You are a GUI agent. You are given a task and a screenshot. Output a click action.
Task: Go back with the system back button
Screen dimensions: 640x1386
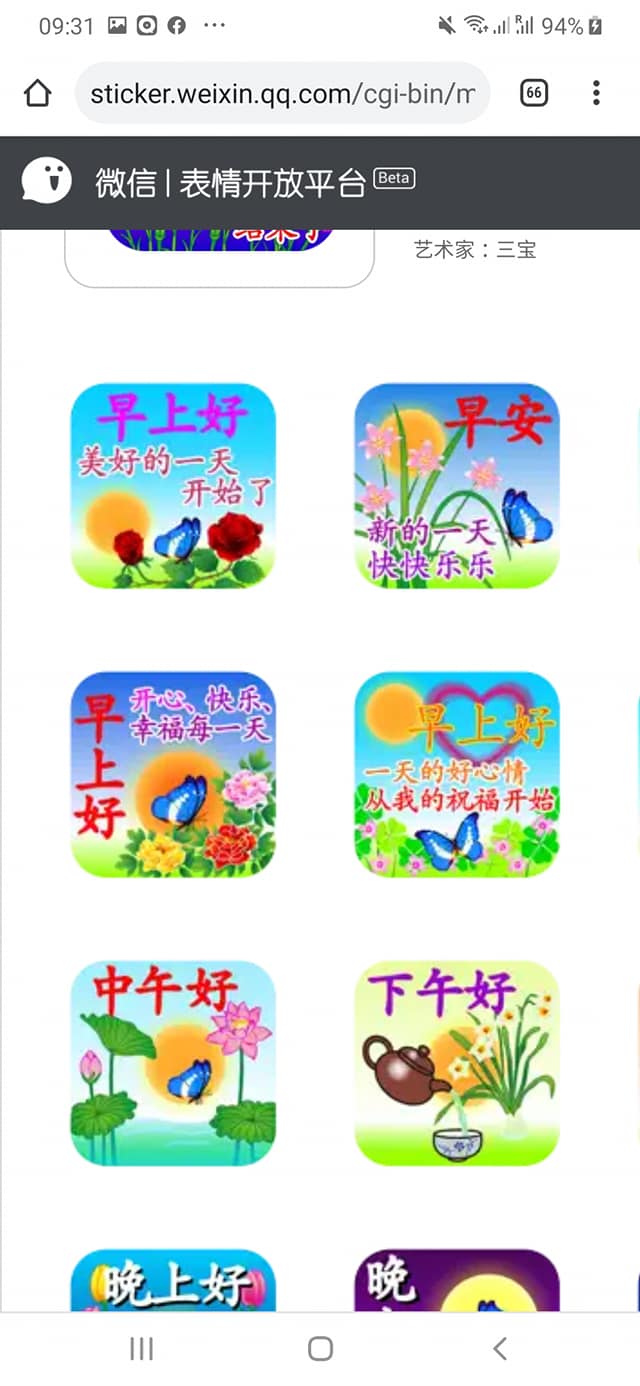point(499,1348)
